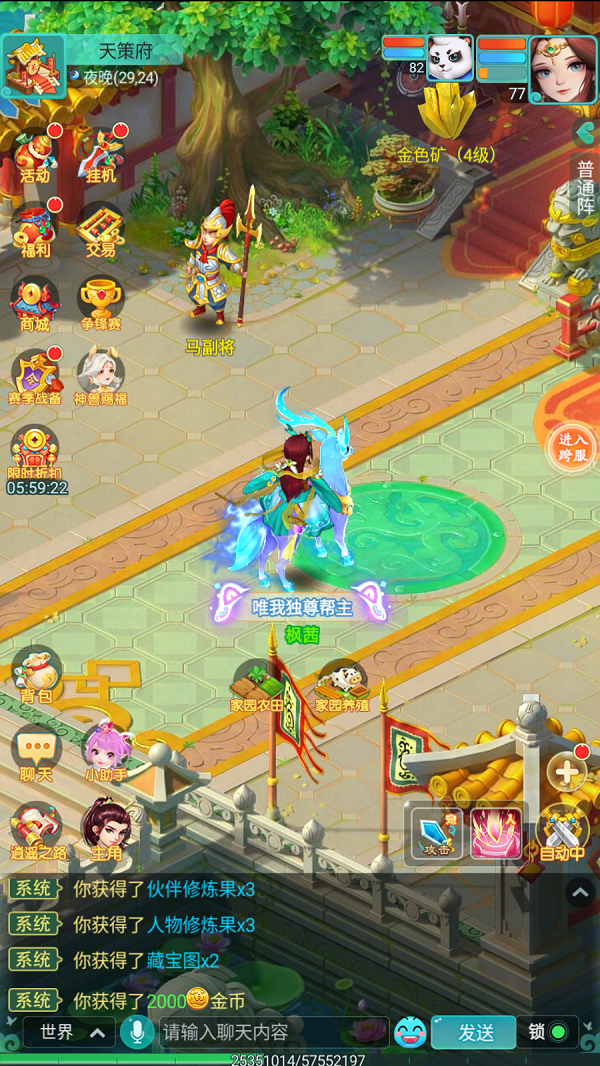600x1066 pixels.
Task: Open the 交易 trading icon
Action: (100, 230)
